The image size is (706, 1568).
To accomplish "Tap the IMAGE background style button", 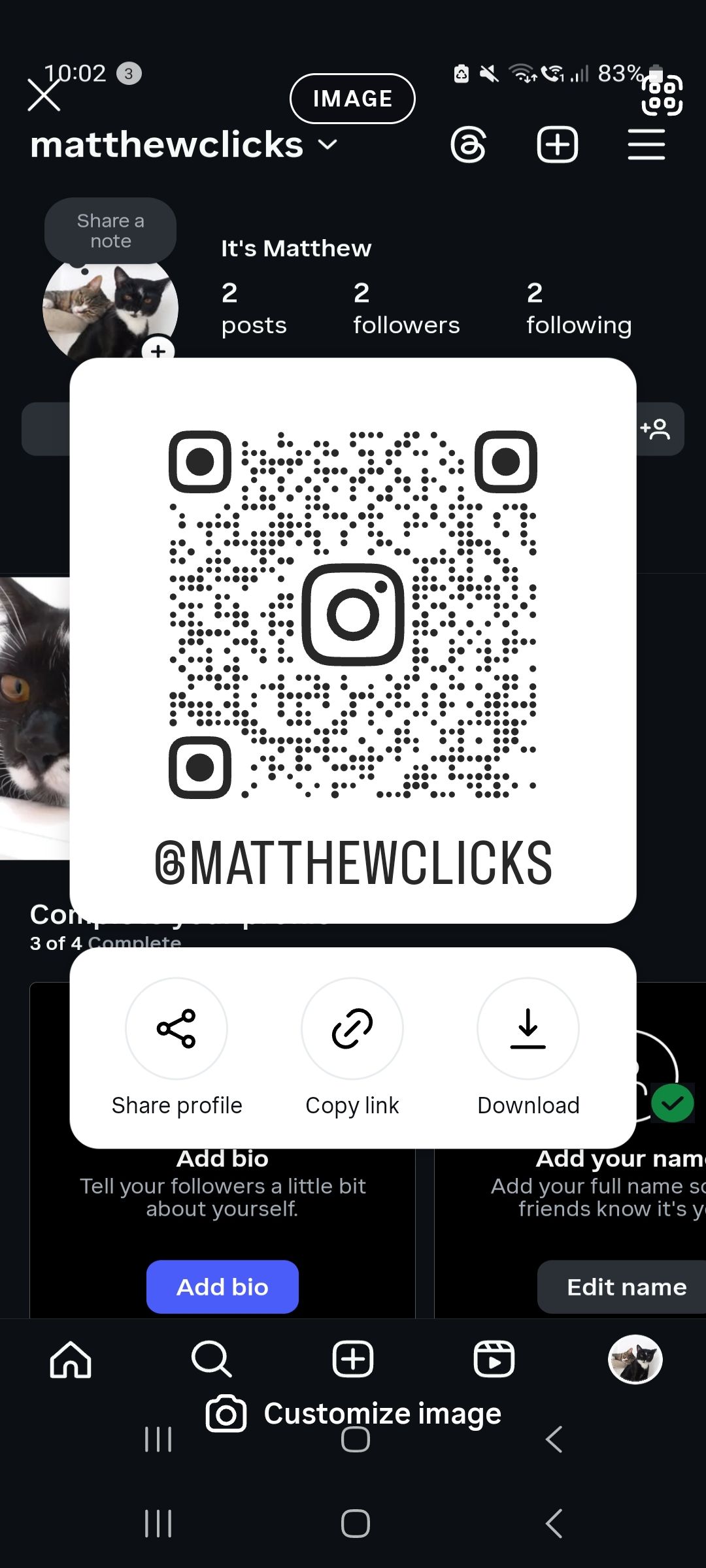I will 352,99.
